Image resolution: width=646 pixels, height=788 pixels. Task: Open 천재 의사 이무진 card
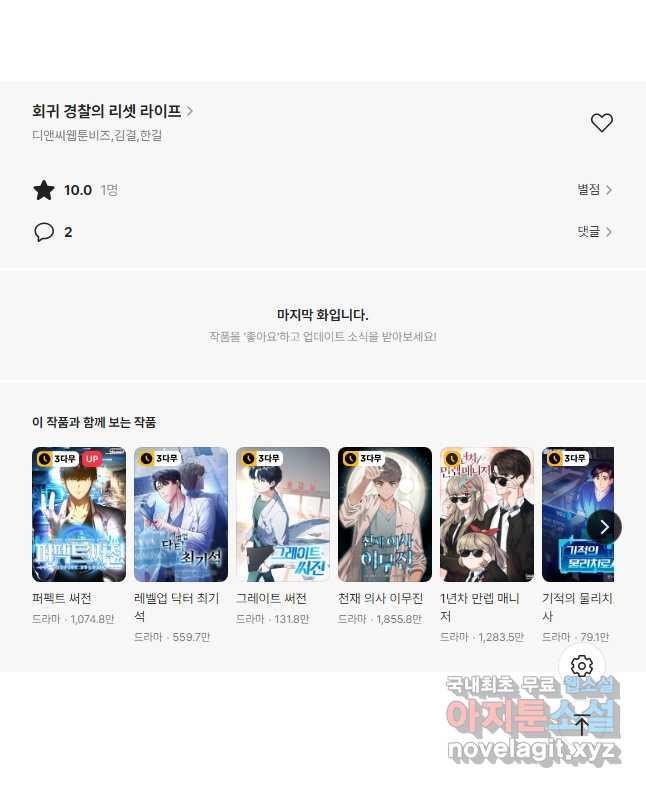coord(385,515)
